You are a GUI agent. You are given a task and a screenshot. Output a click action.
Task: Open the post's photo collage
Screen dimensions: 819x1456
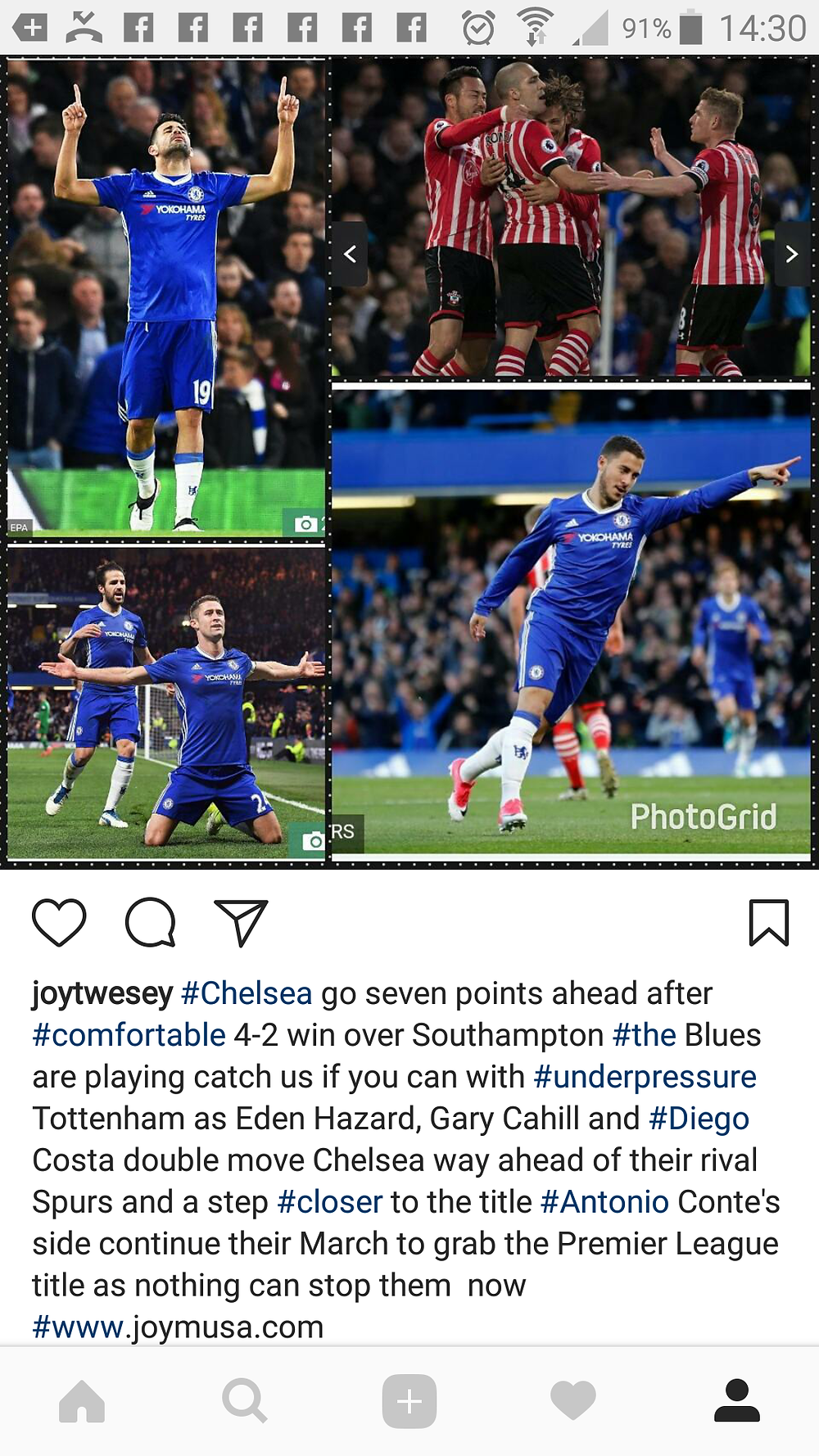(409, 462)
